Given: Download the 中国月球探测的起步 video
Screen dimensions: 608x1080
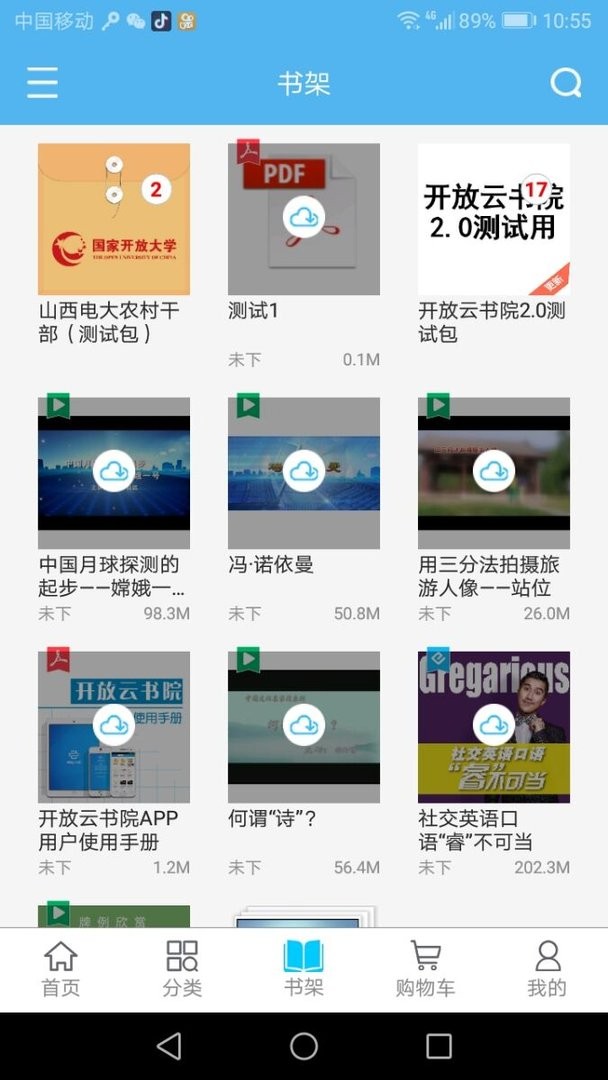Looking at the screenshot, I should tap(114, 472).
